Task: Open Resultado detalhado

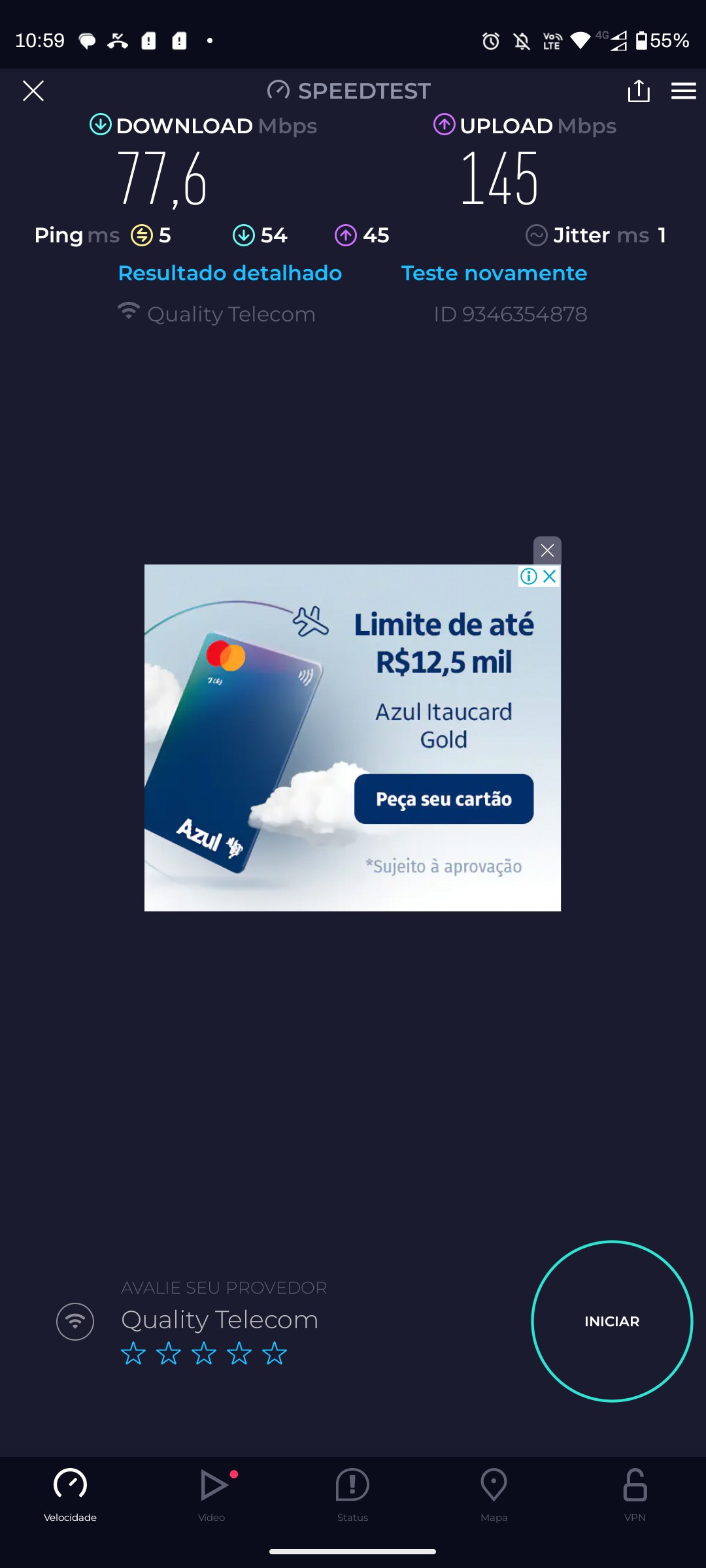Action: tap(229, 273)
